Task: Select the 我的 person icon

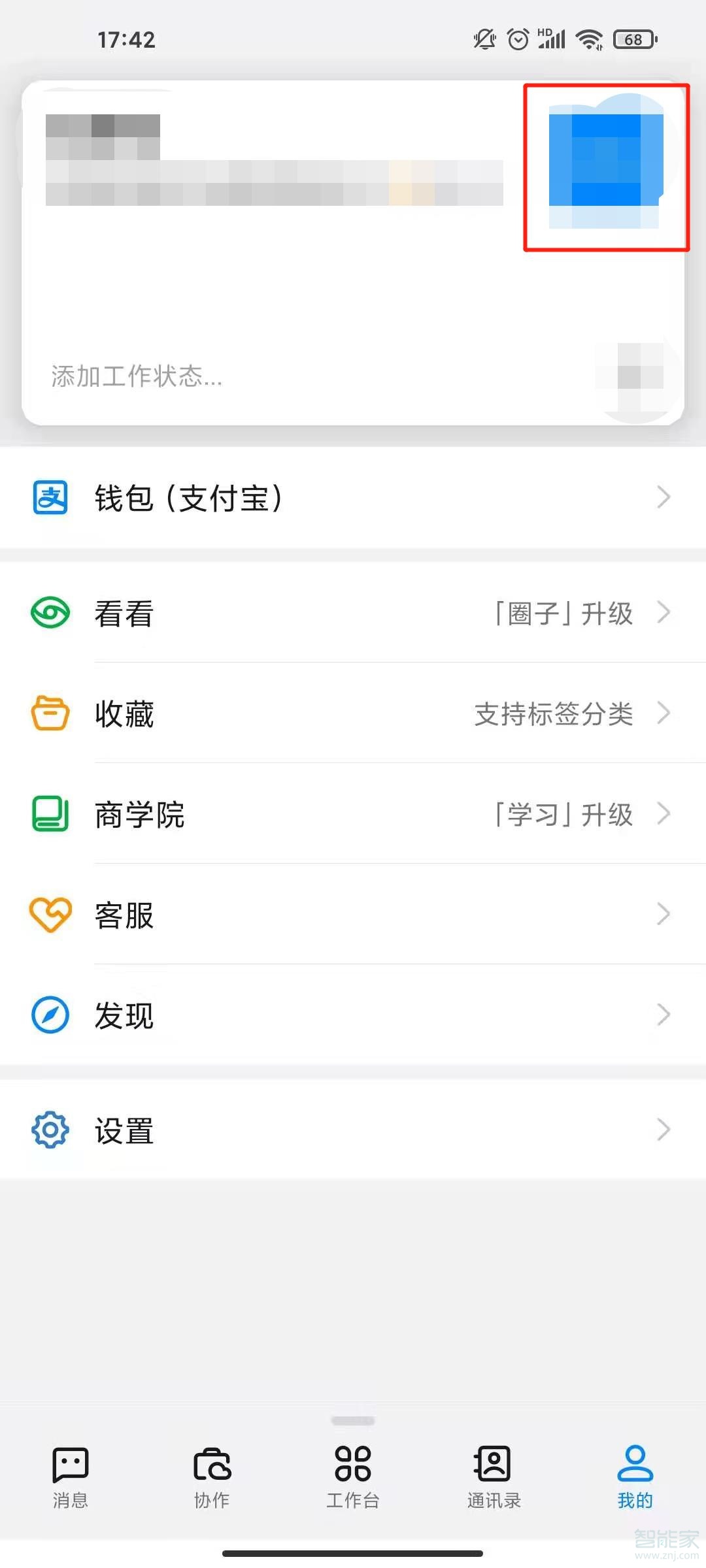Action: (x=635, y=1465)
